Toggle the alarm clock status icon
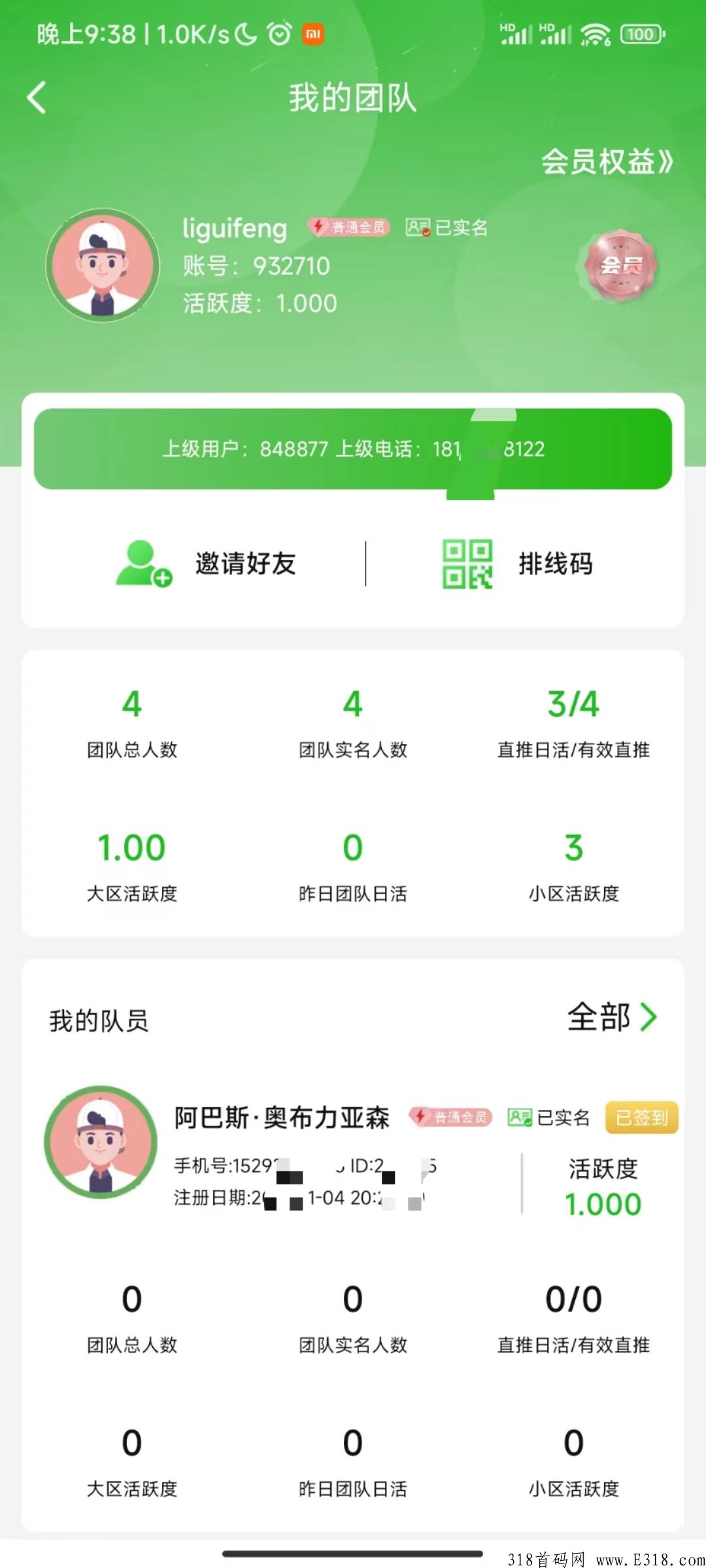 click(279, 34)
